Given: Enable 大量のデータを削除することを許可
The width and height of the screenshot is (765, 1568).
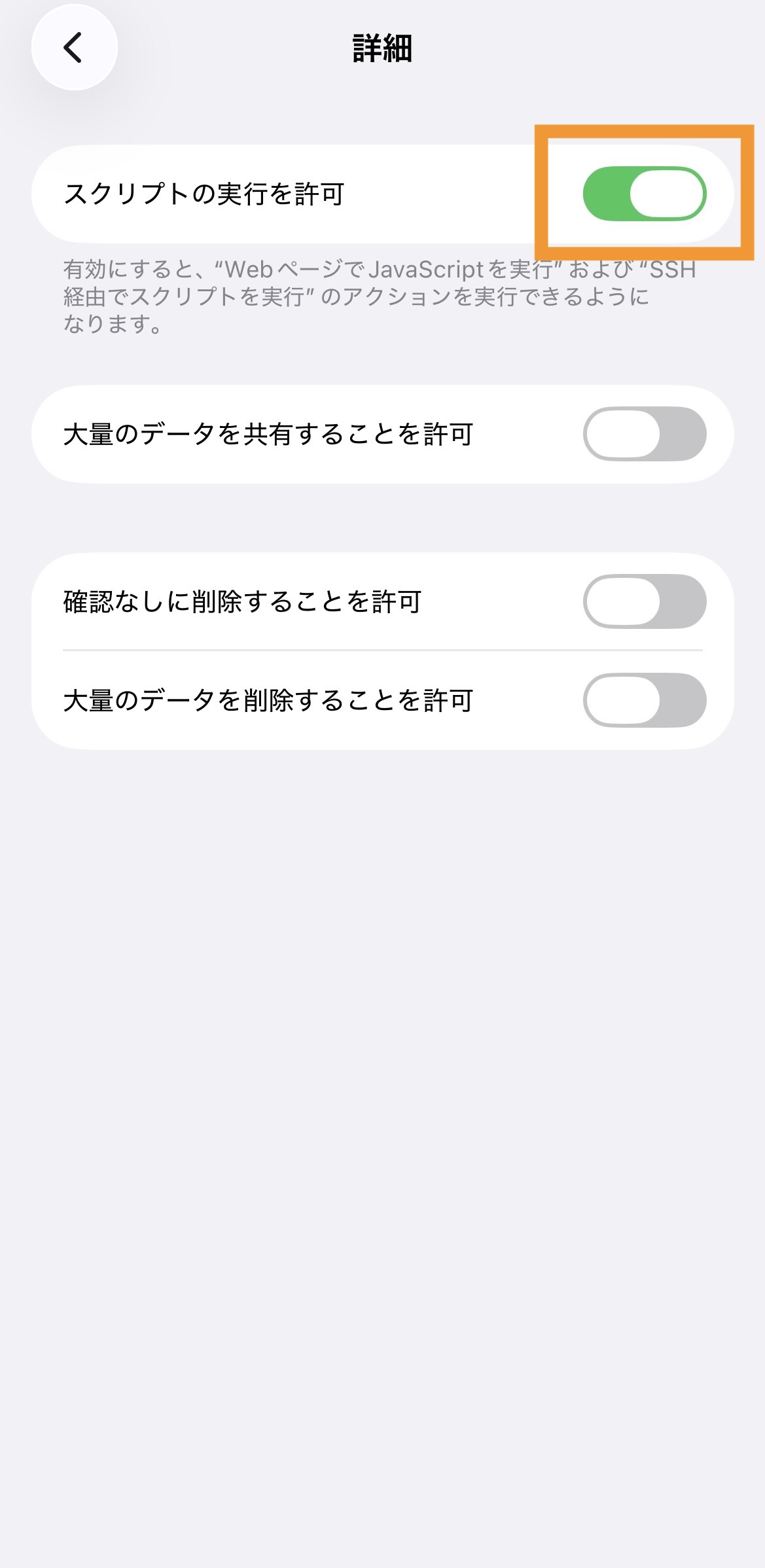Looking at the screenshot, I should pos(645,700).
